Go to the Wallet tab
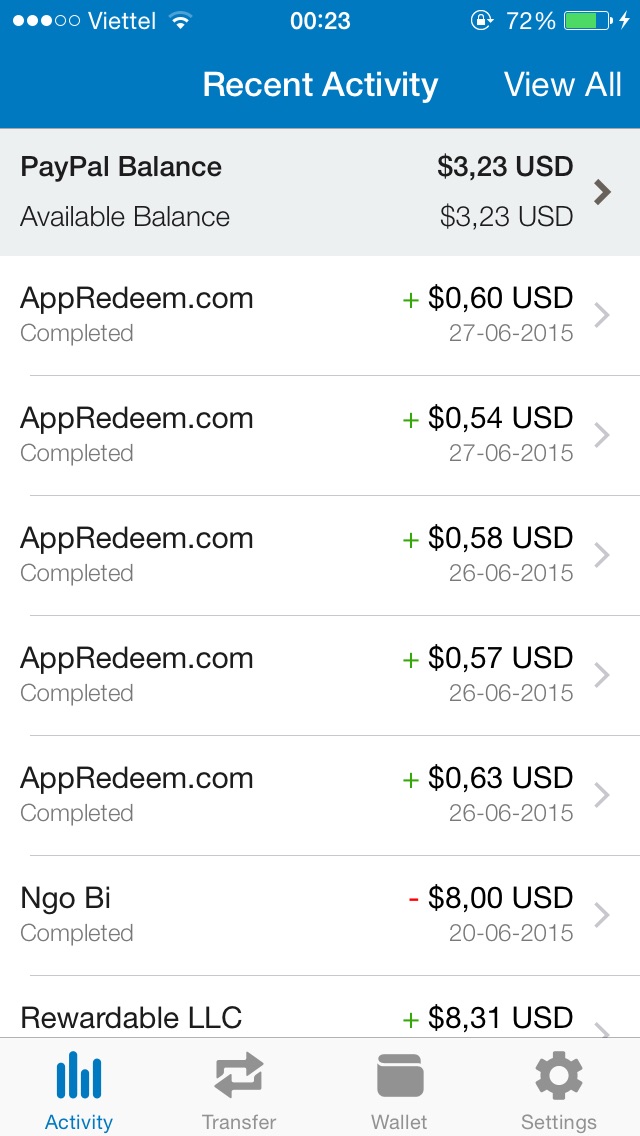Screen dimensions: 640x1136 click(400, 1090)
